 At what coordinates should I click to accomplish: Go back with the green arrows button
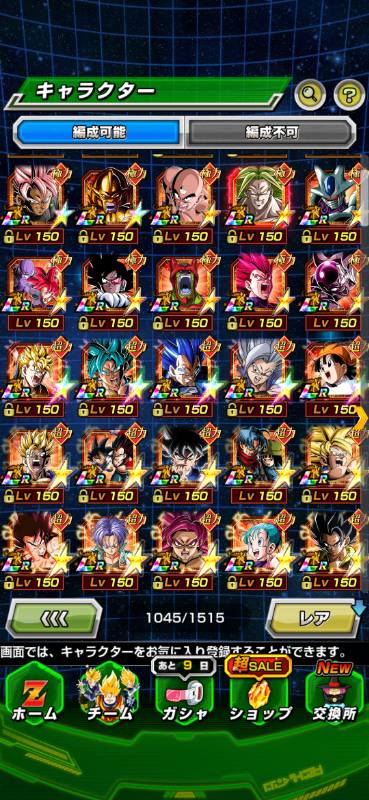coord(53,618)
